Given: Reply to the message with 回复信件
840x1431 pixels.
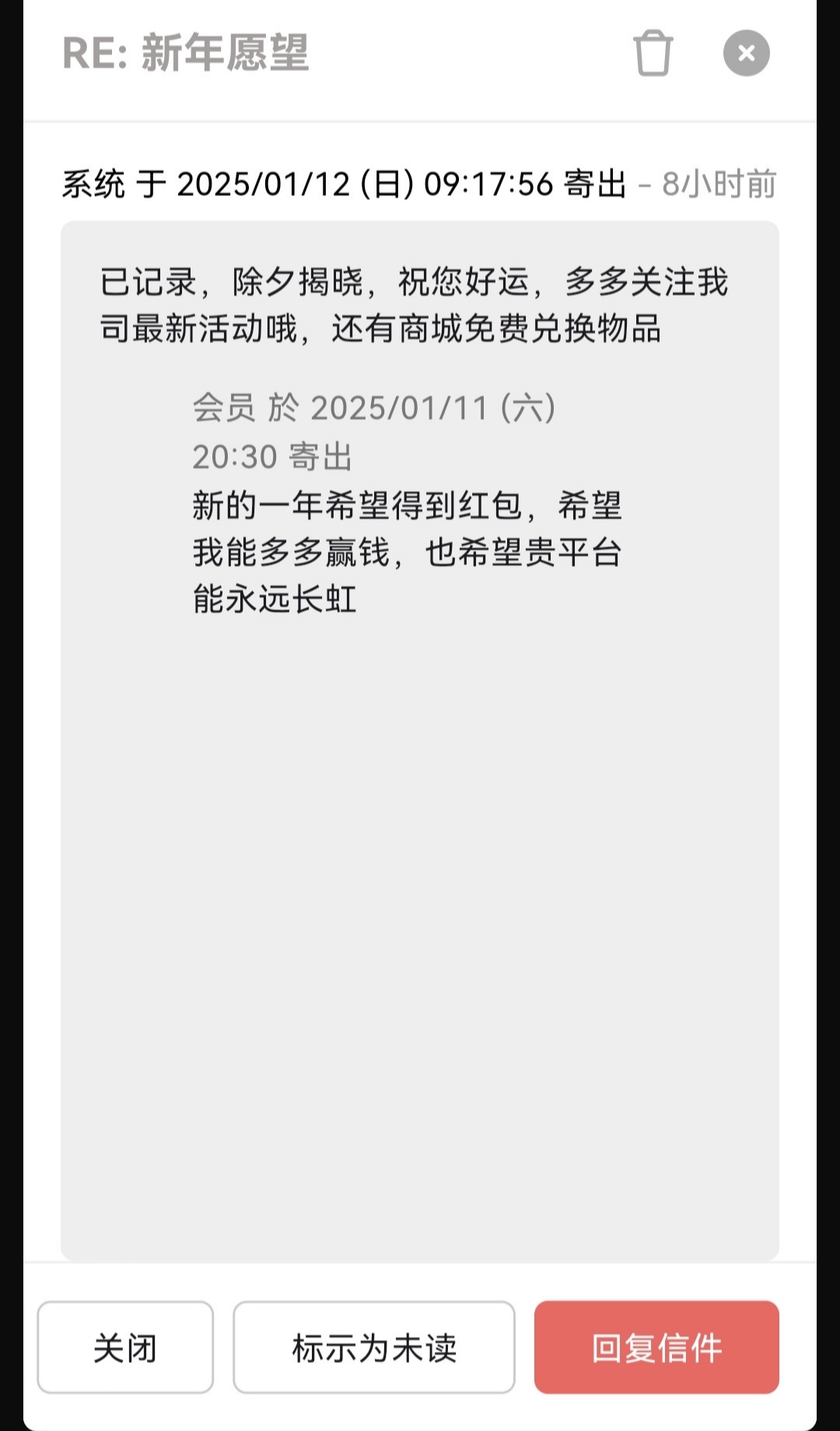Looking at the screenshot, I should pos(656,1347).
